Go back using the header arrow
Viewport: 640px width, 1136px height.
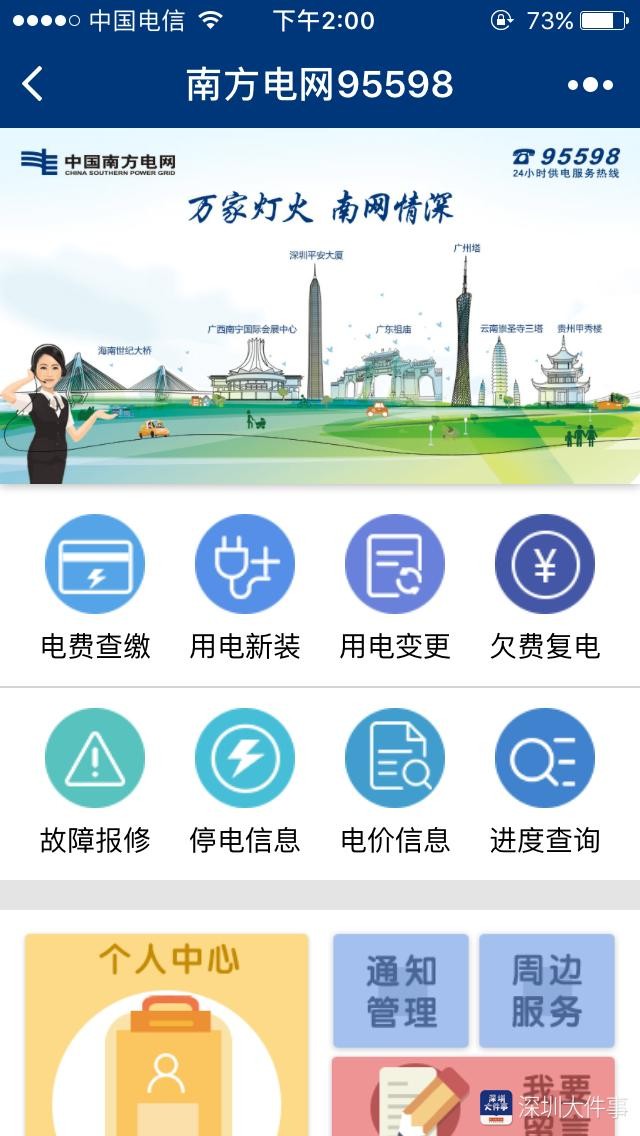coord(33,84)
